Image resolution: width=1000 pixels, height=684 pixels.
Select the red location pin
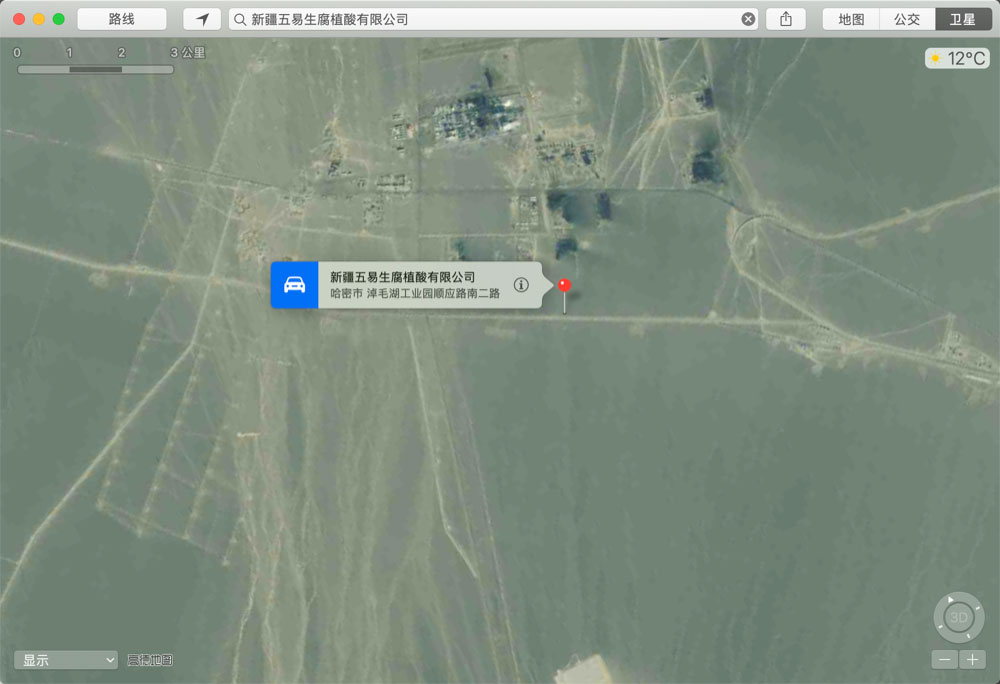pos(564,286)
